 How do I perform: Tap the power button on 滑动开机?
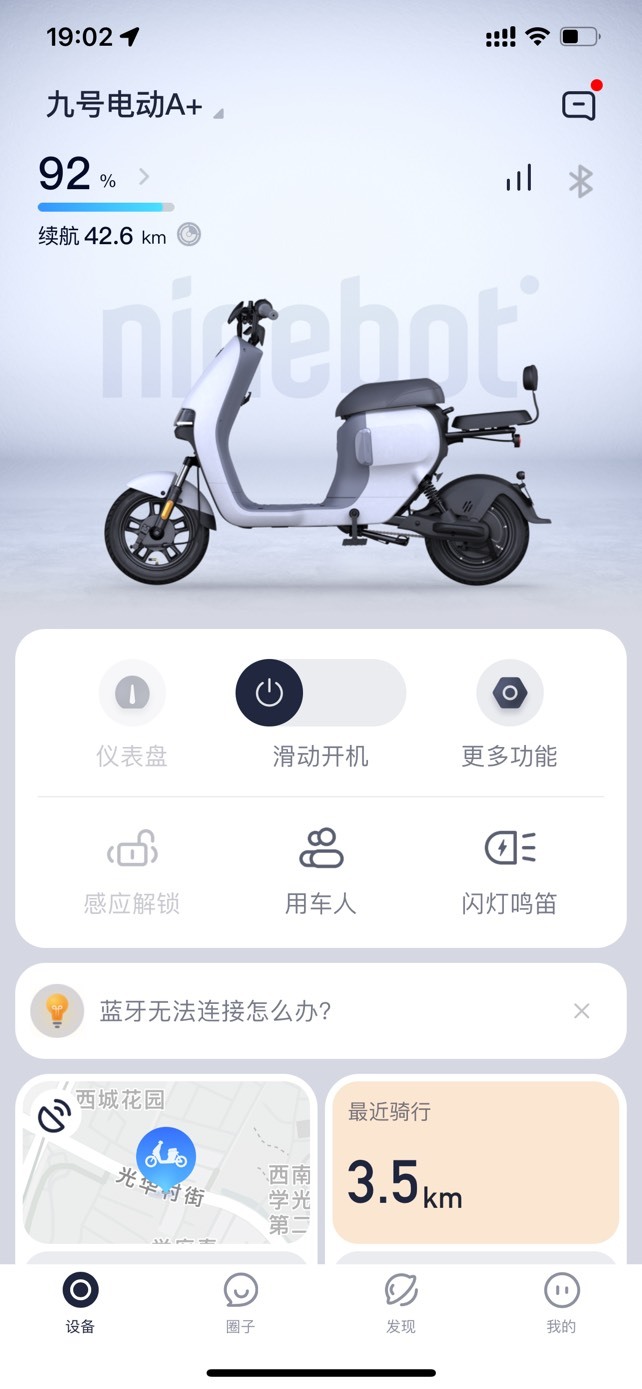[x=269, y=692]
